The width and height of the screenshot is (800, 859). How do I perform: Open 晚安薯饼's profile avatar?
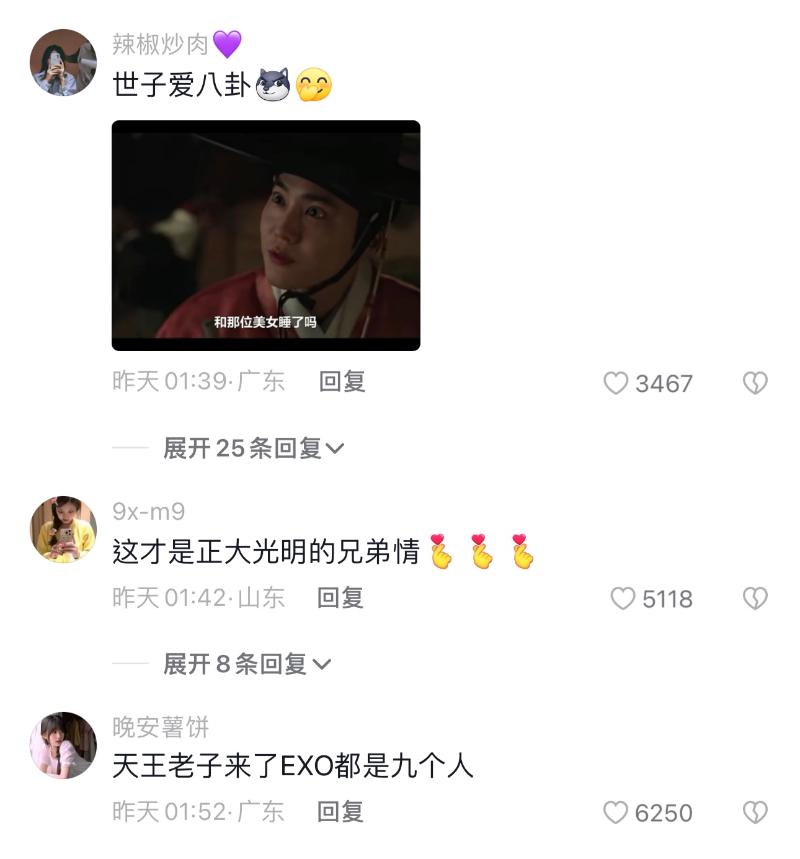[x=64, y=745]
